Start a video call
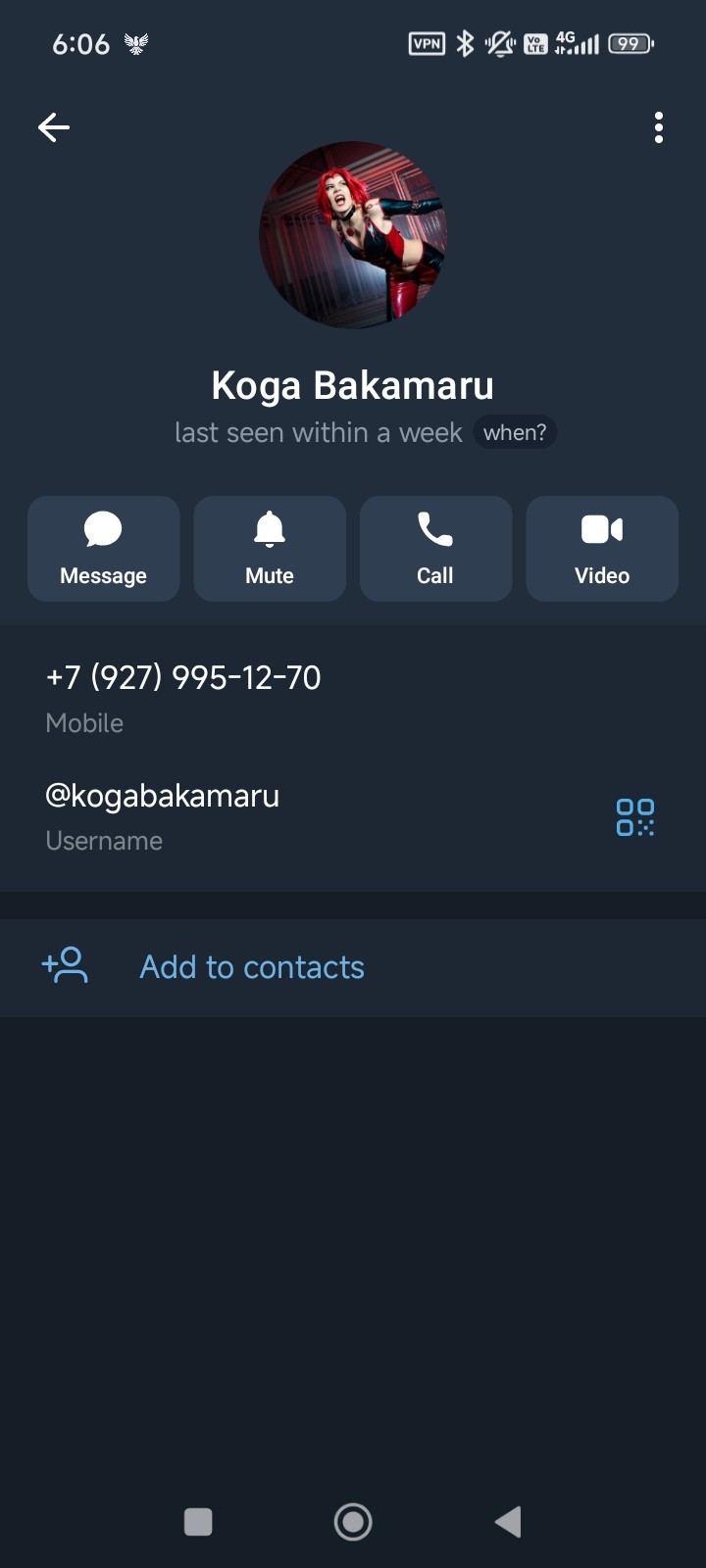This screenshot has height=1568, width=706. (602, 548)
